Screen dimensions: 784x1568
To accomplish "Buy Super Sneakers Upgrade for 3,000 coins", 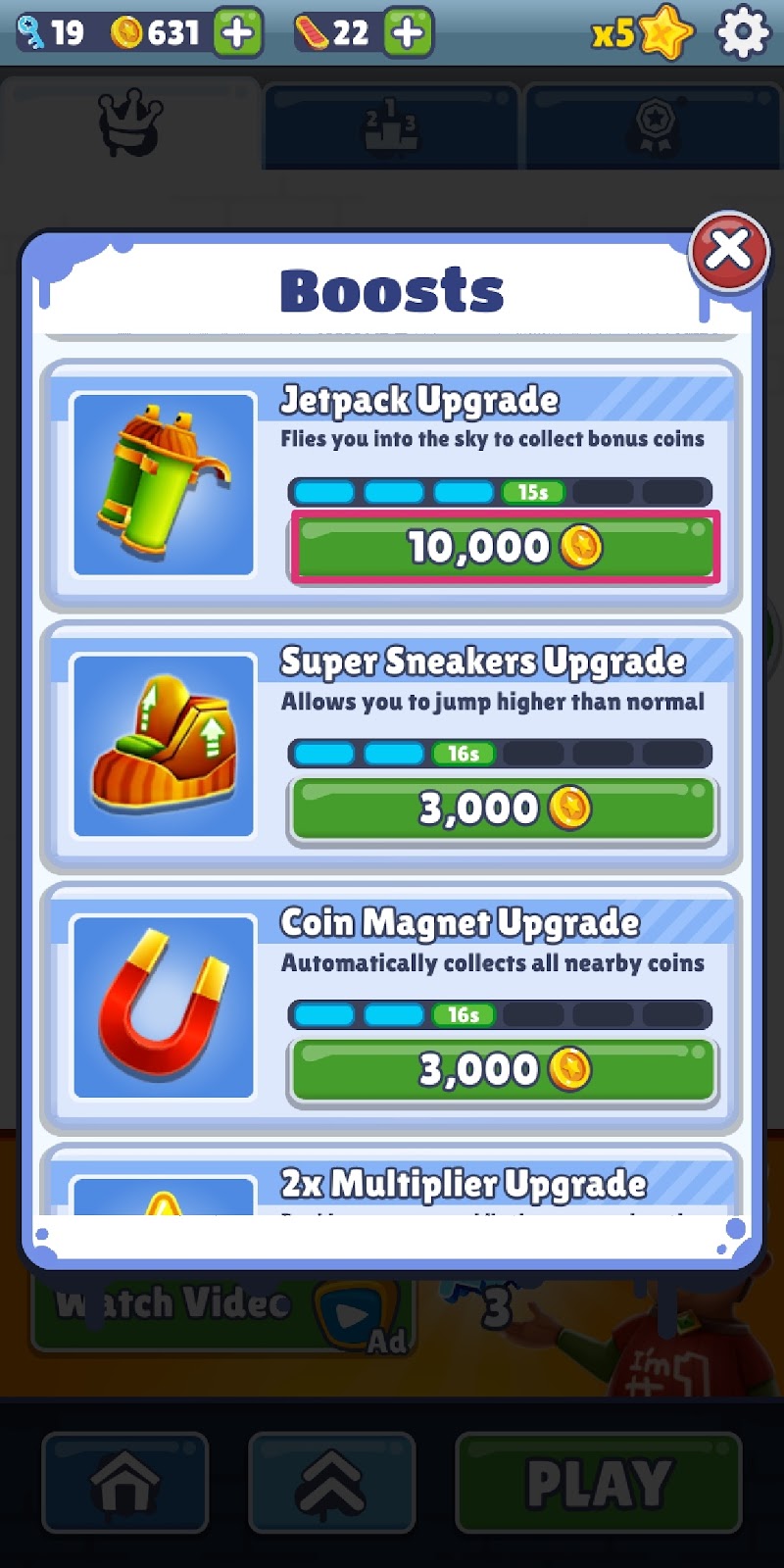I will click(x=504, y=808).
